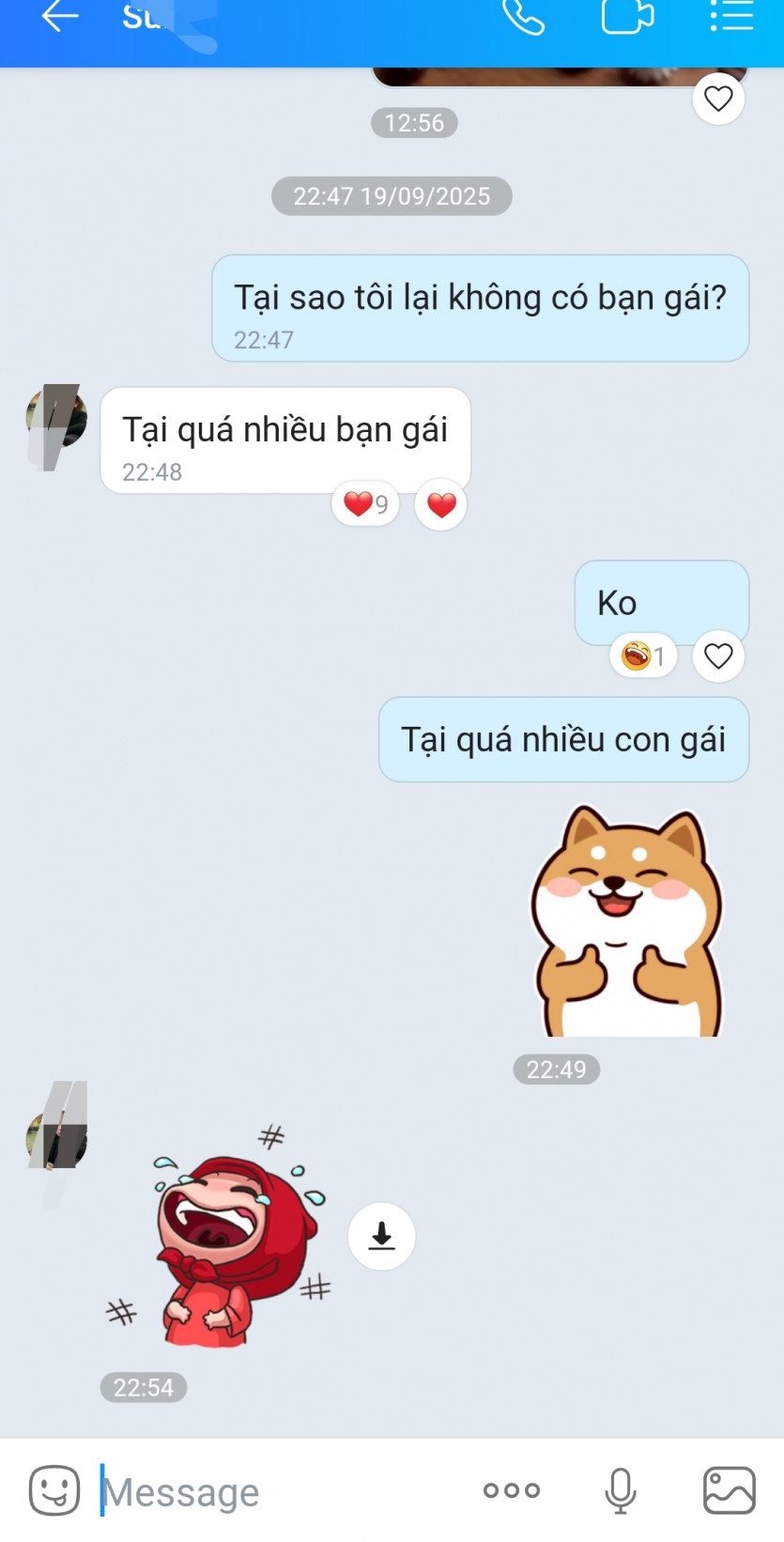The image size is (784, 1542).
Task: Go back to the chat list
Action: point(59,17)
